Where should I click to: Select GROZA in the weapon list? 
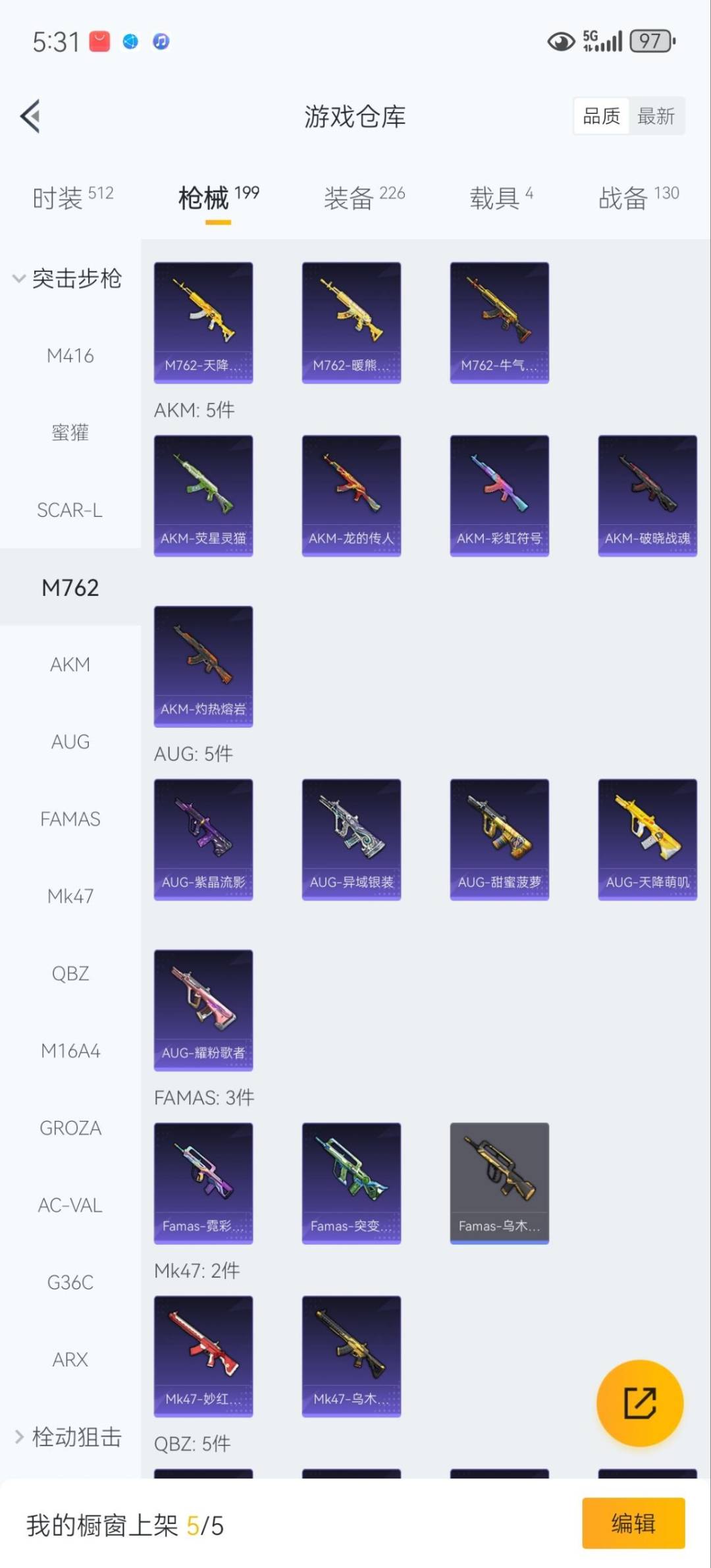[70, 1128]
